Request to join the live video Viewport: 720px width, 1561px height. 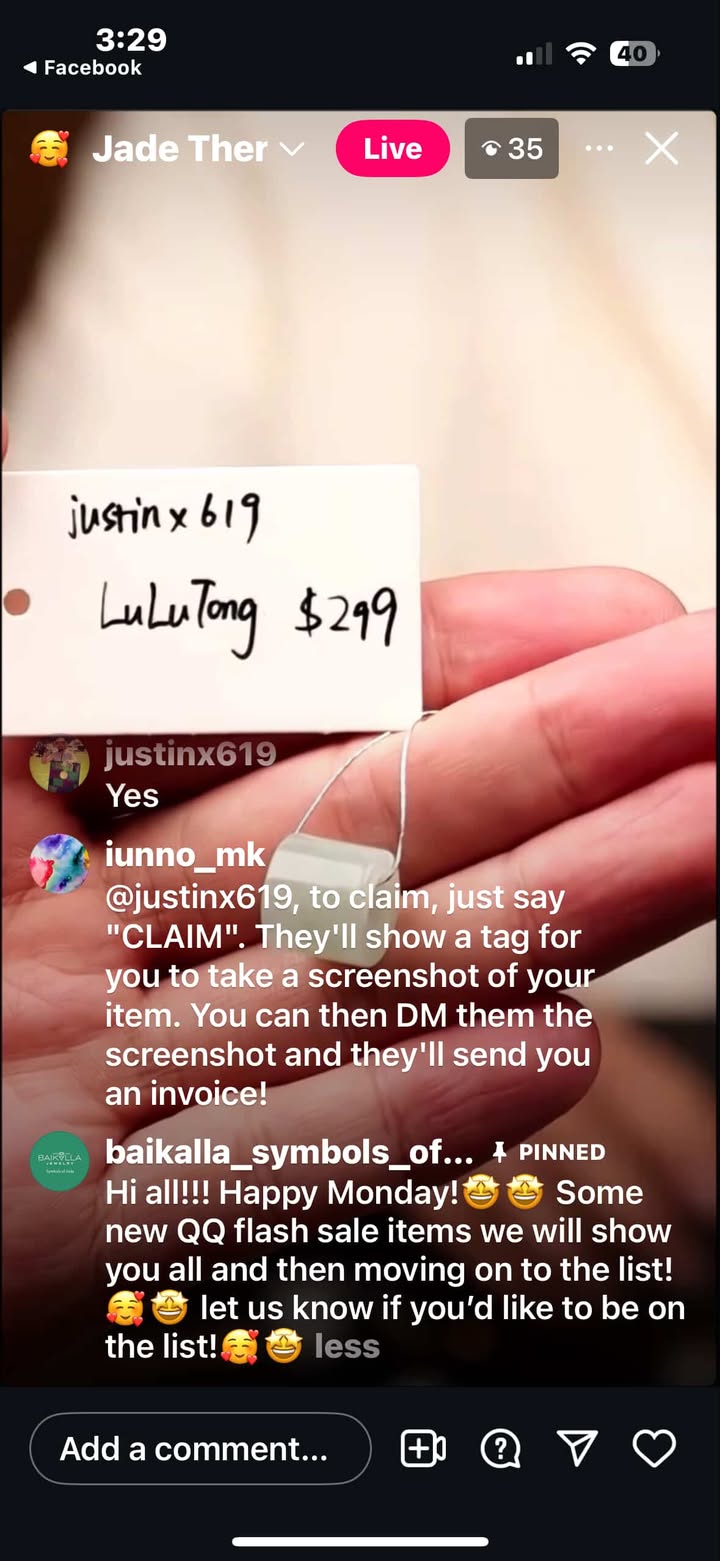(x=423, y=1448)
